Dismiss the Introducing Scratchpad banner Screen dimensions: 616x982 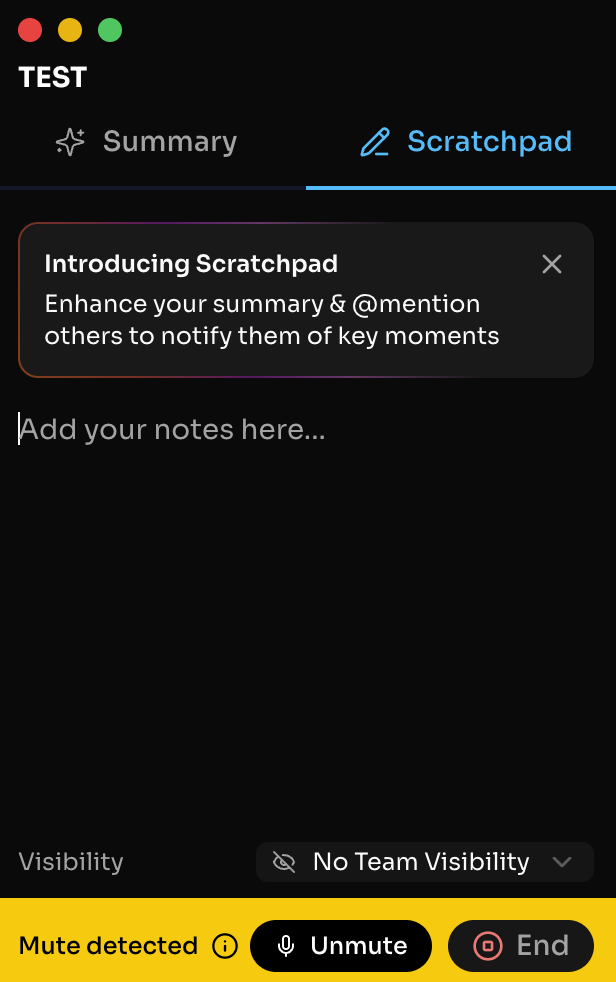[552, 264]
